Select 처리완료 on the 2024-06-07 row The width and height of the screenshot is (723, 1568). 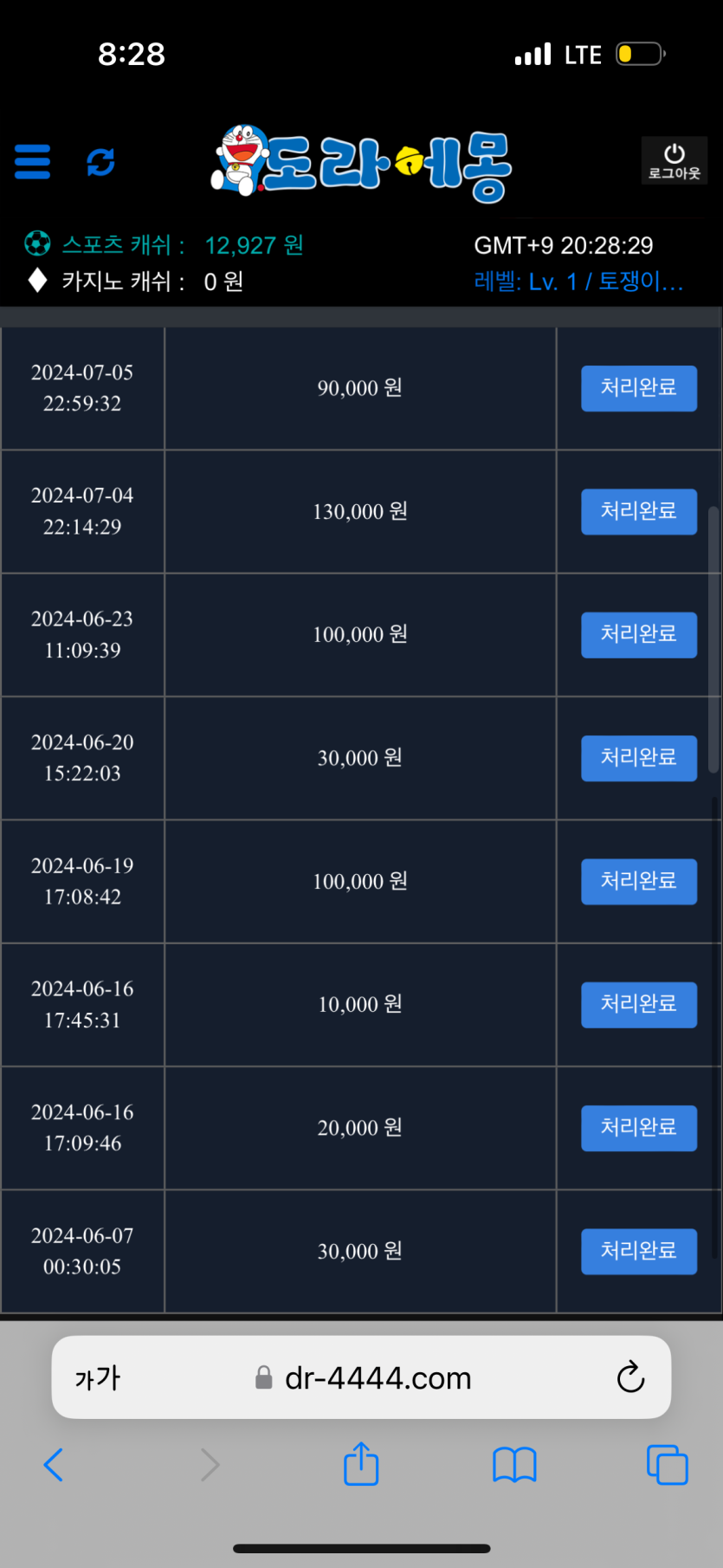click(x=638, y=1251)
